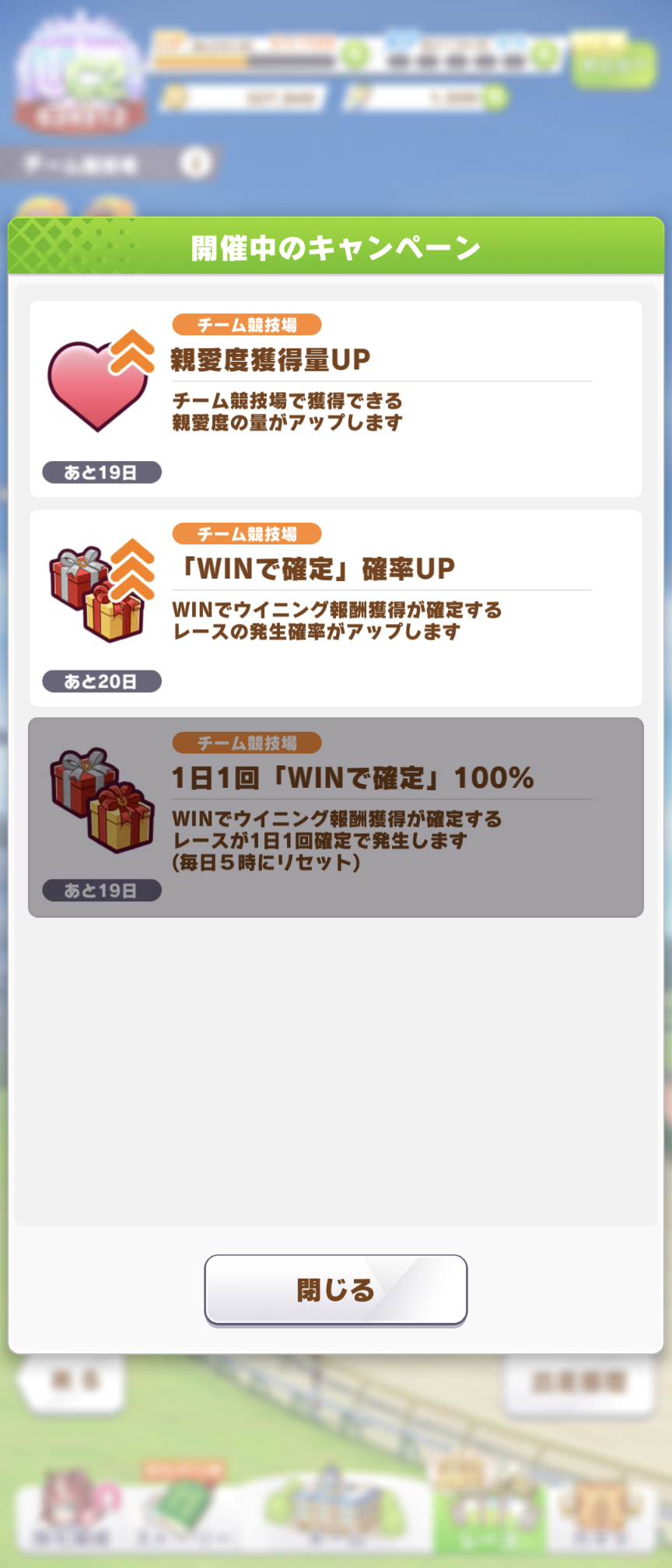Open the「WINで確定」確率UP campaign card

[x=335, y=607]
